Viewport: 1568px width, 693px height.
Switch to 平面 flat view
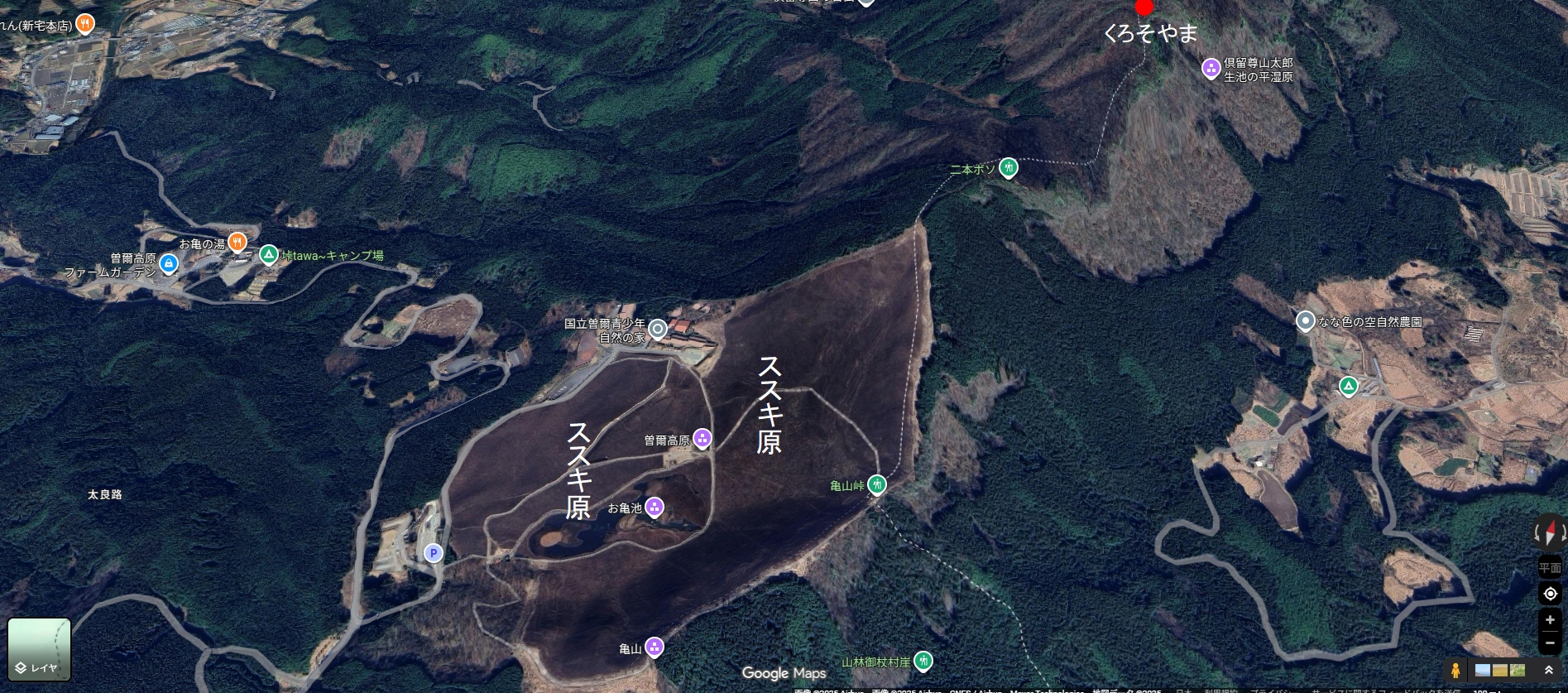click(1550, 568)
